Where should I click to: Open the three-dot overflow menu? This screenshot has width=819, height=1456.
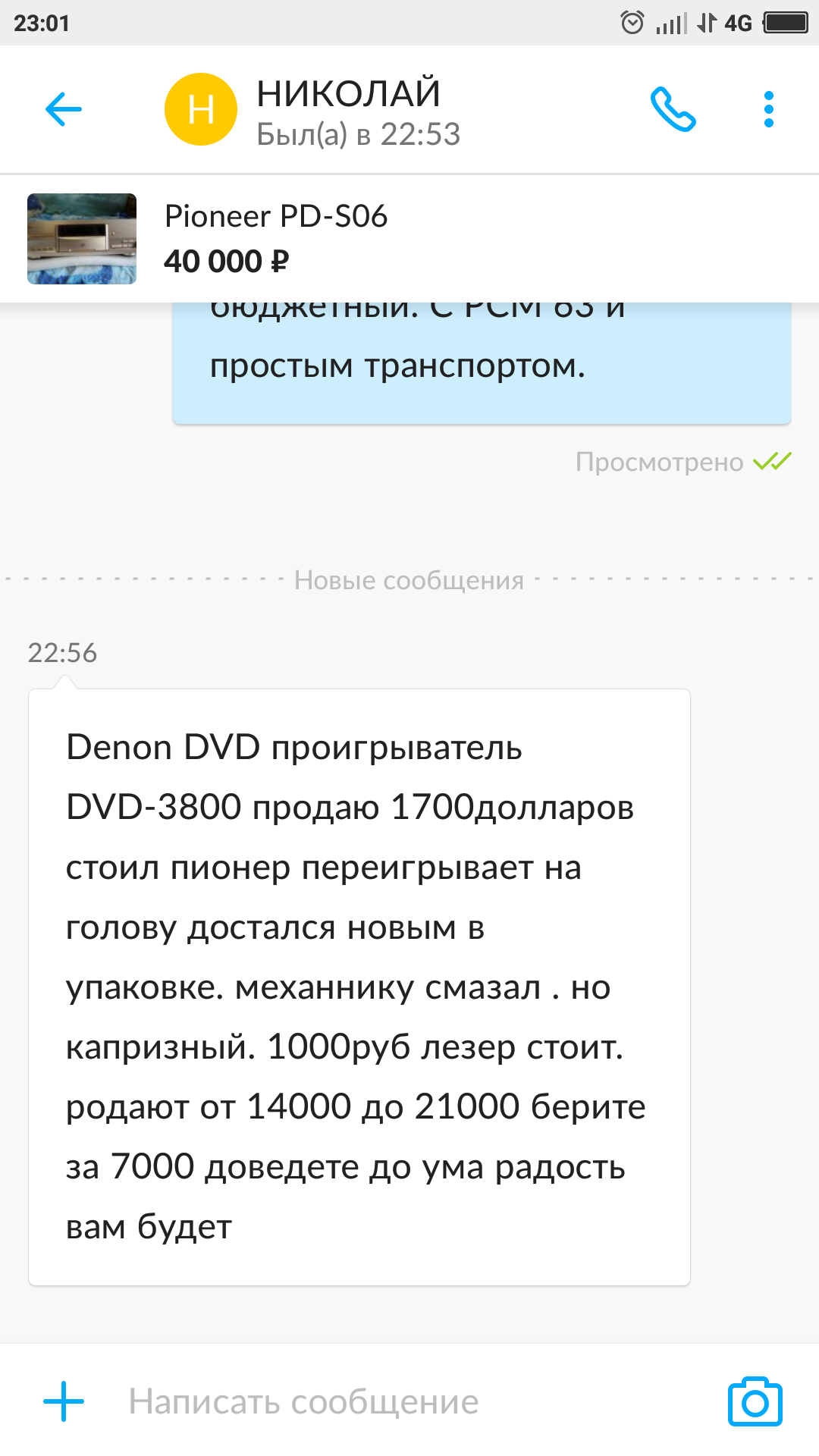pos(769,109)
